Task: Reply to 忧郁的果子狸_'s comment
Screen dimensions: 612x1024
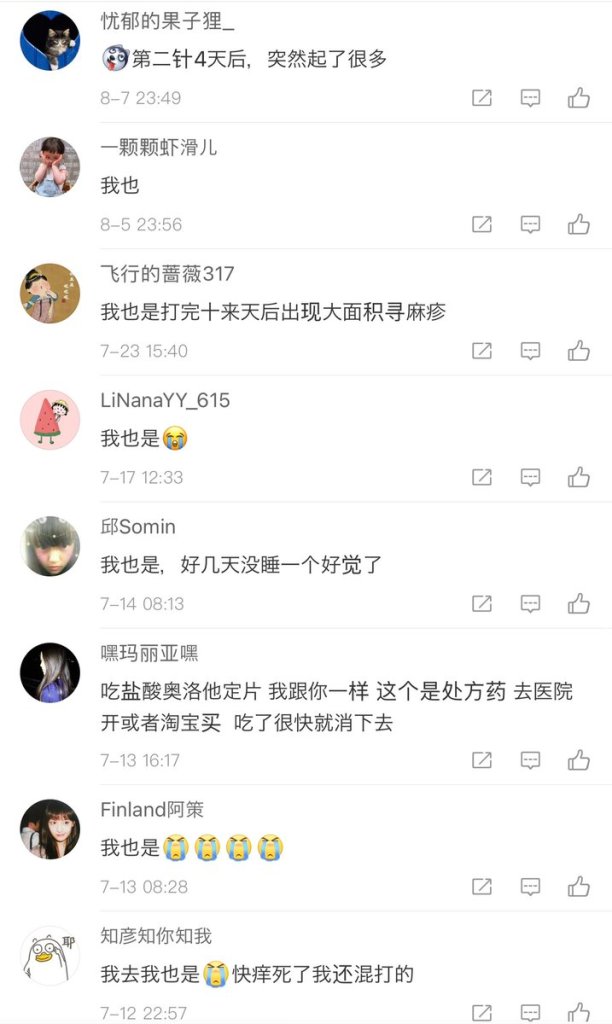Action: [530, 98]
